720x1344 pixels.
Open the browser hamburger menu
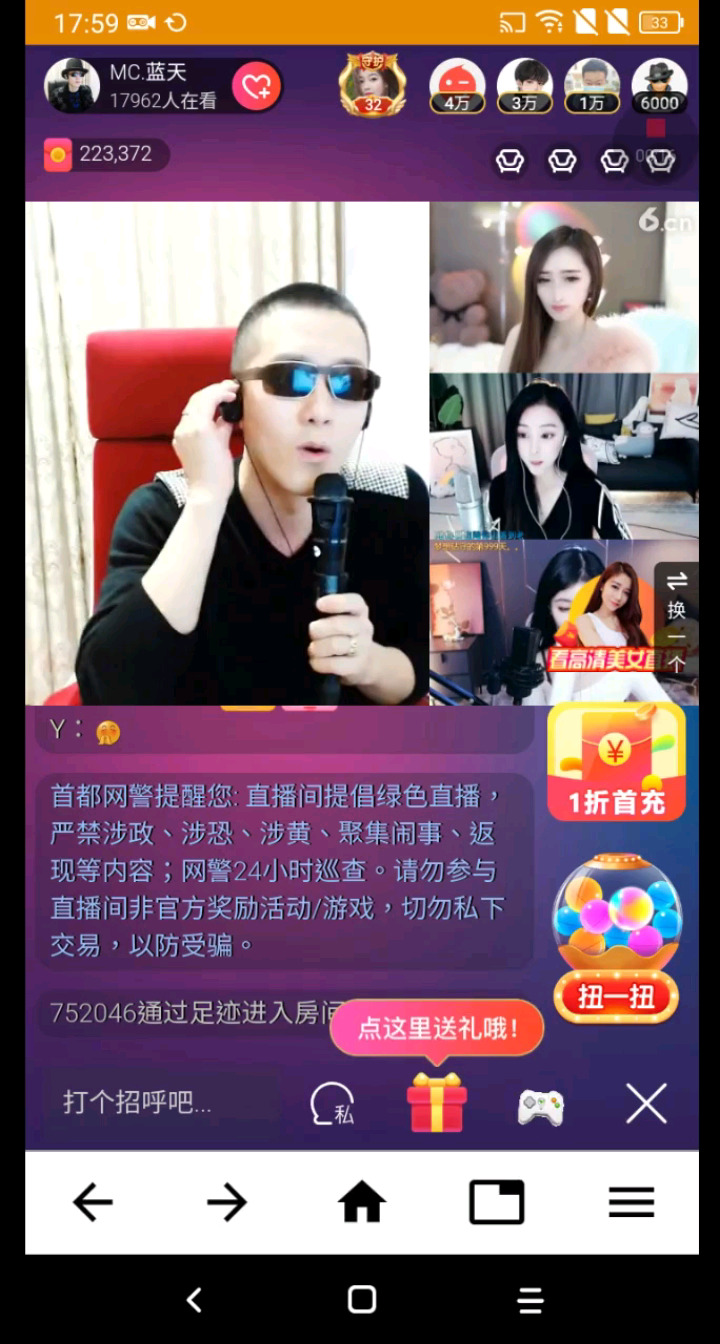click(x=631, y=1202)
